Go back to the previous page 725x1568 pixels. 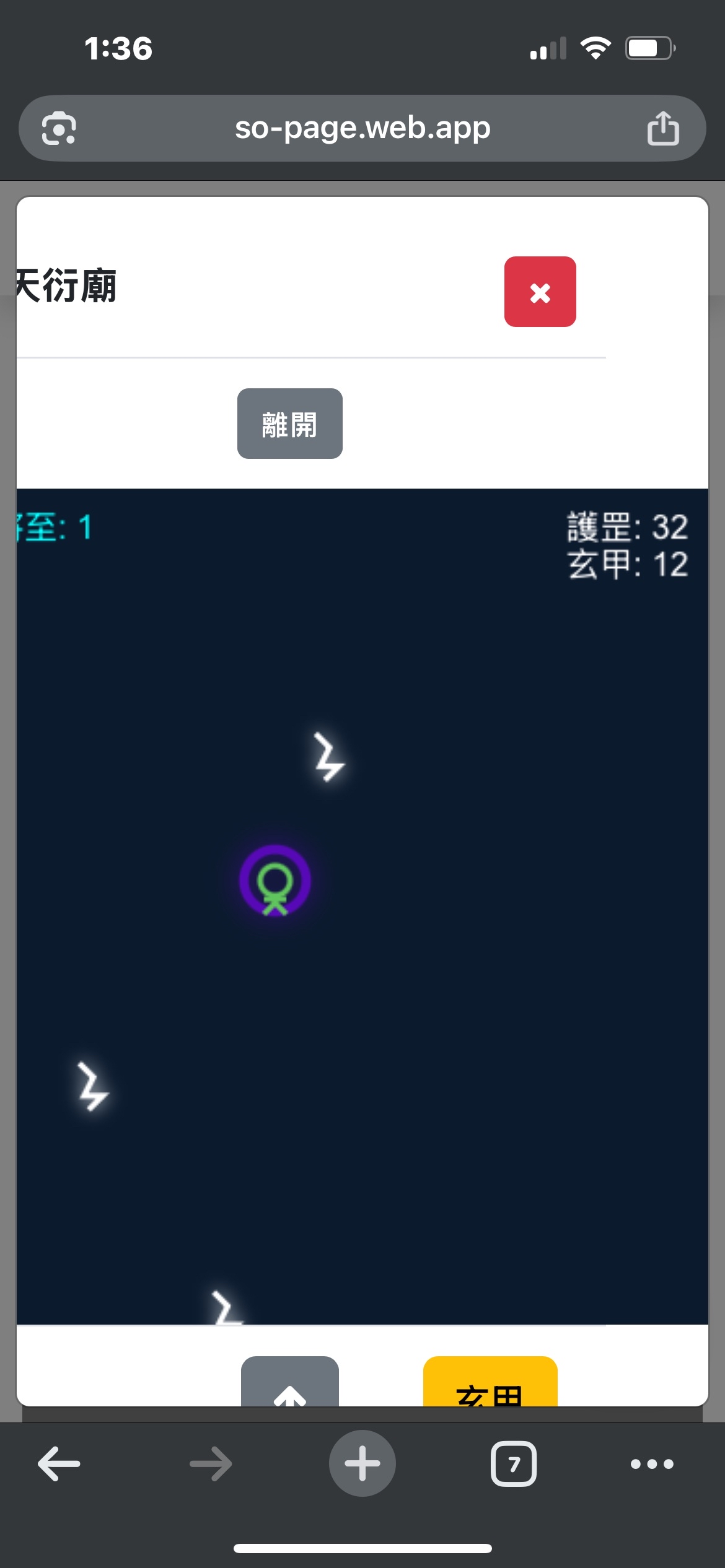[59, 1464]
